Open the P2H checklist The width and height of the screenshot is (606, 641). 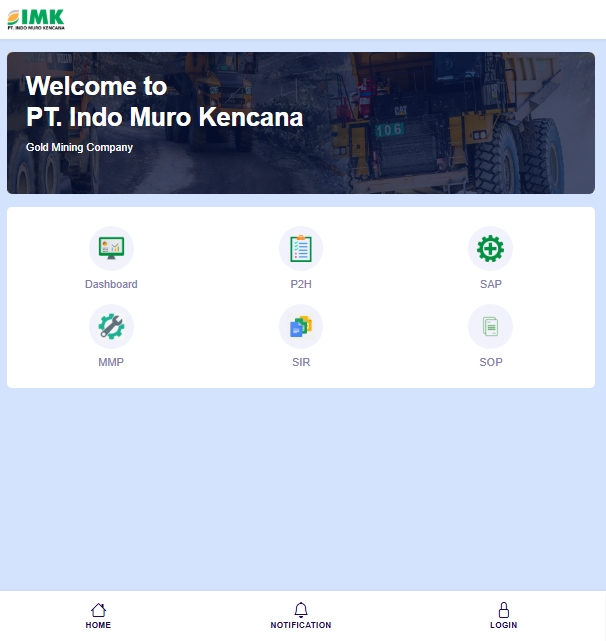[x=301, y=249]
